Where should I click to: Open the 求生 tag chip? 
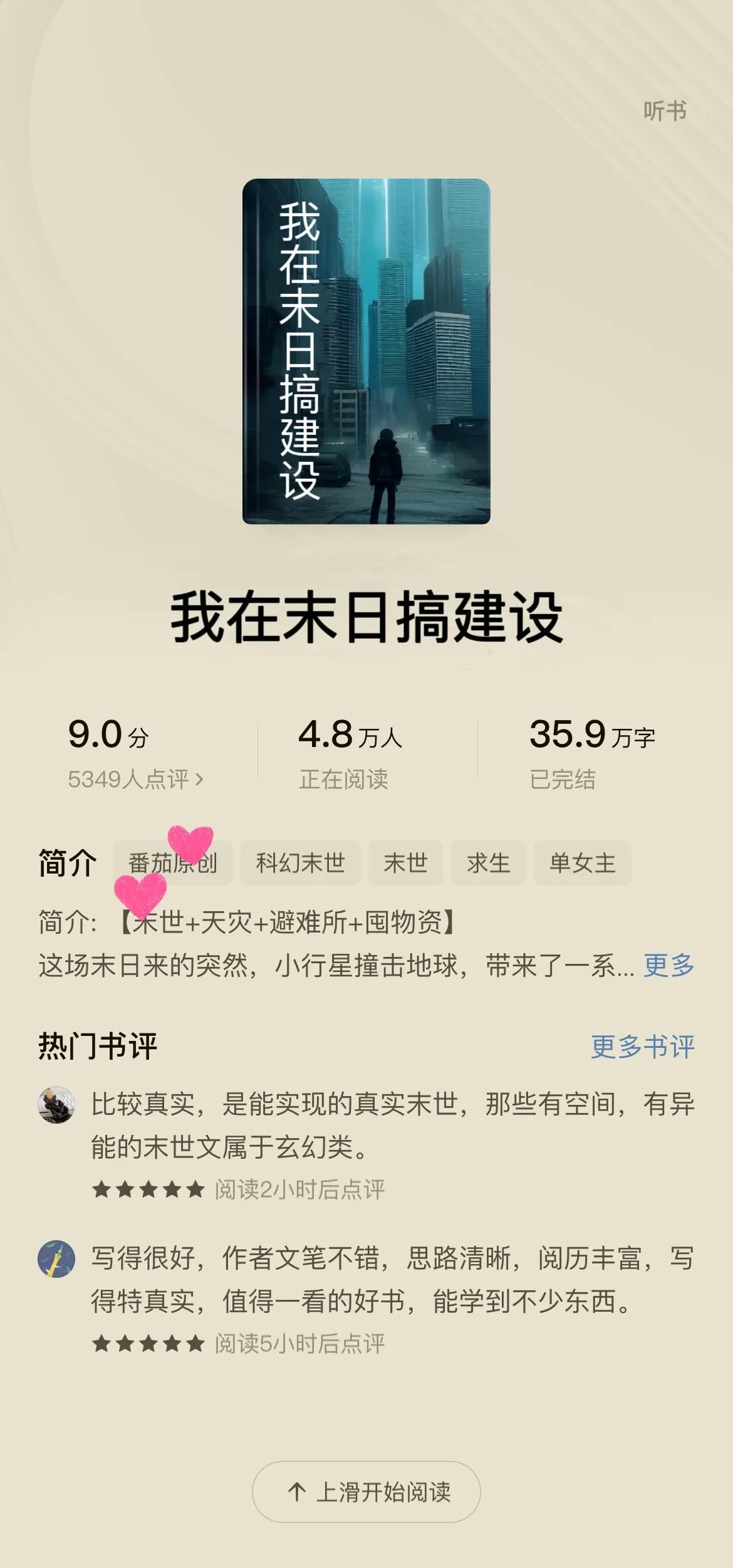488,864
